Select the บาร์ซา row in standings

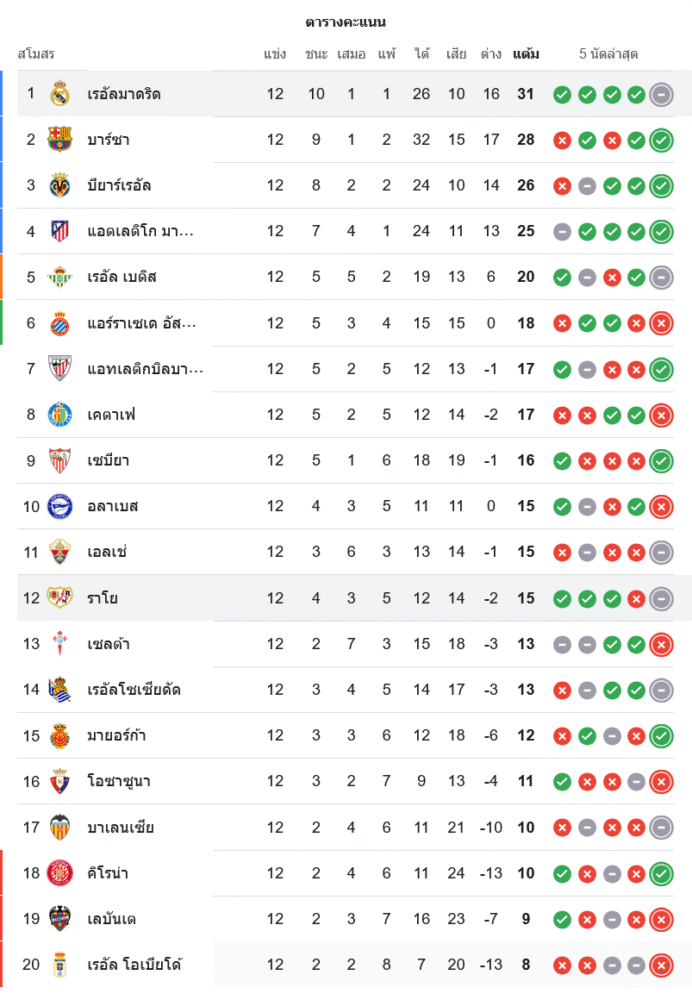[x=108, y=140]
